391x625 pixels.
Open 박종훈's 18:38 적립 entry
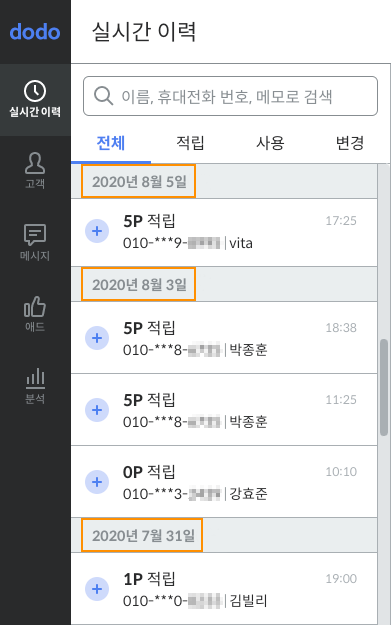pyautogui.click(x=224, y=338)
